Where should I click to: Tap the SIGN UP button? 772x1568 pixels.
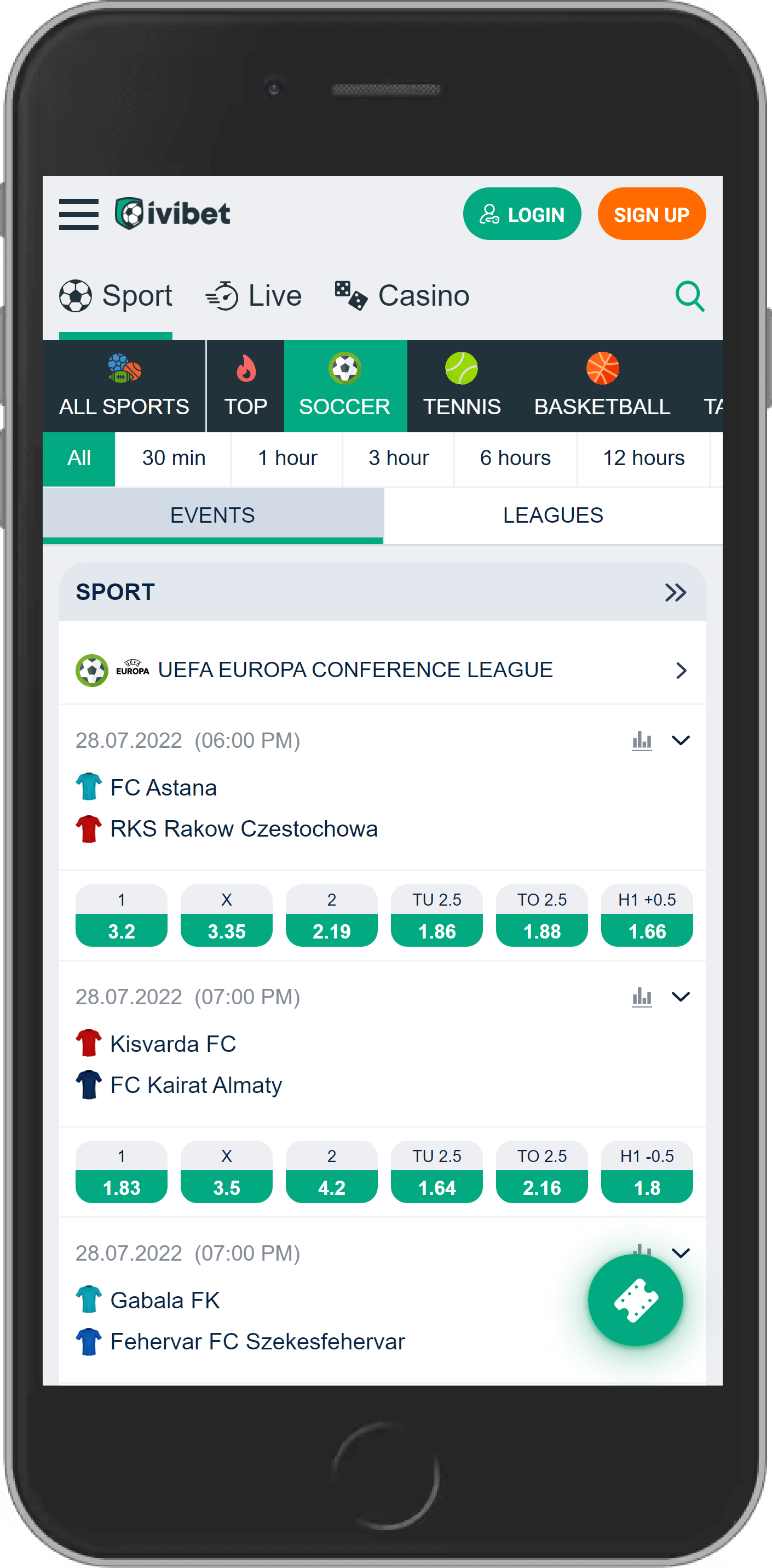click(652, 214)
